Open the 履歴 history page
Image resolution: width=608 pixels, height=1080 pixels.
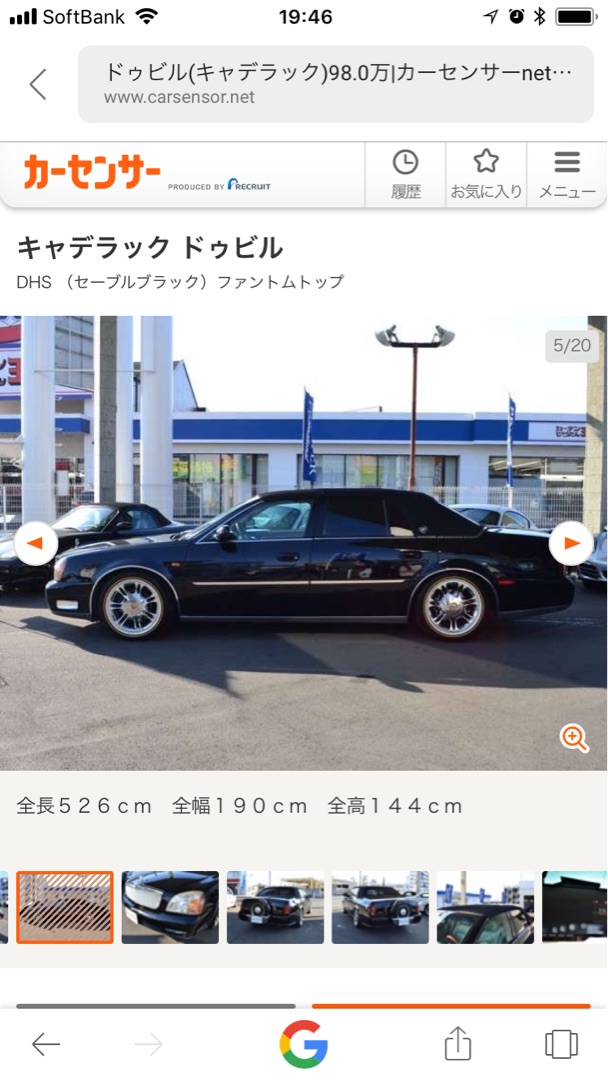[404, 174]
